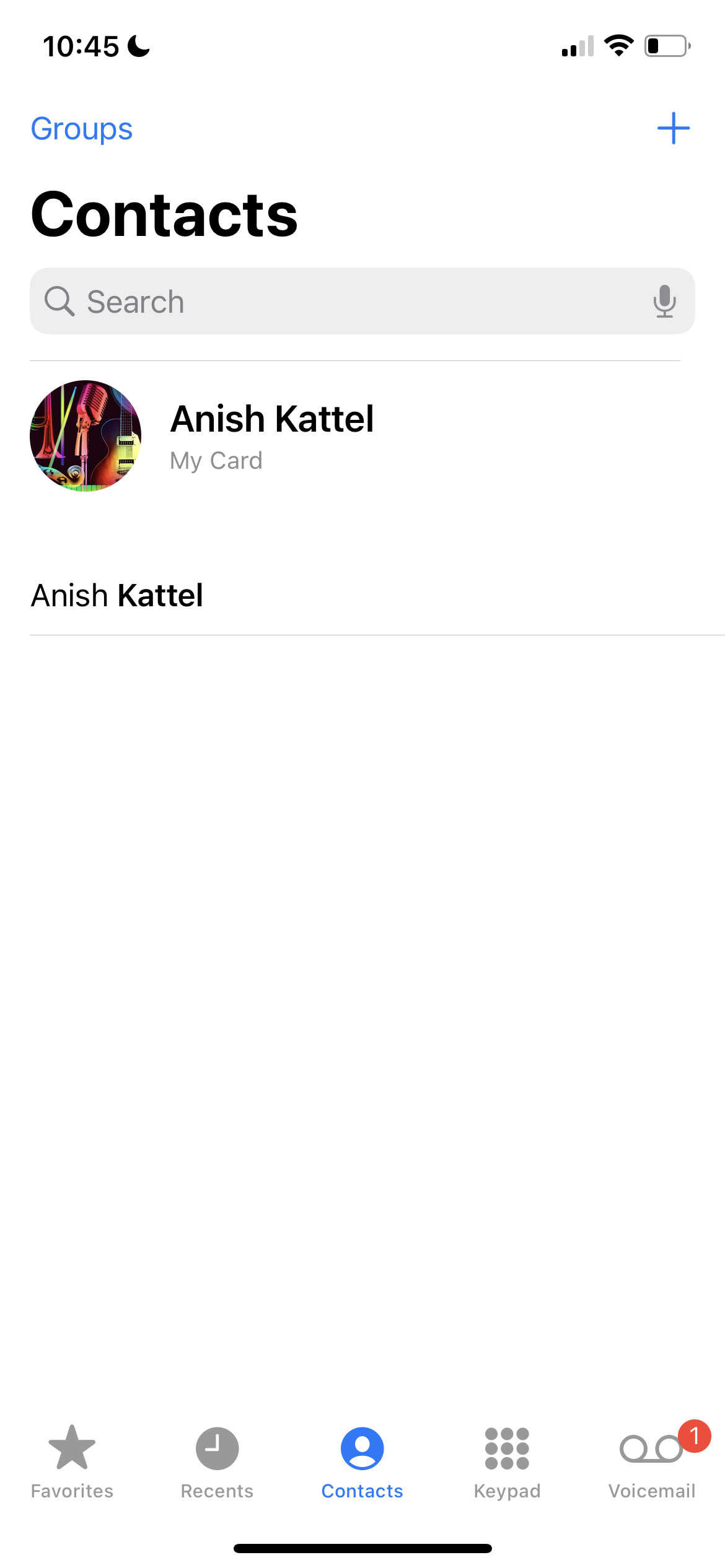
Task: Open Anish Kattel contact in list
Action: [x=117, y=596]
